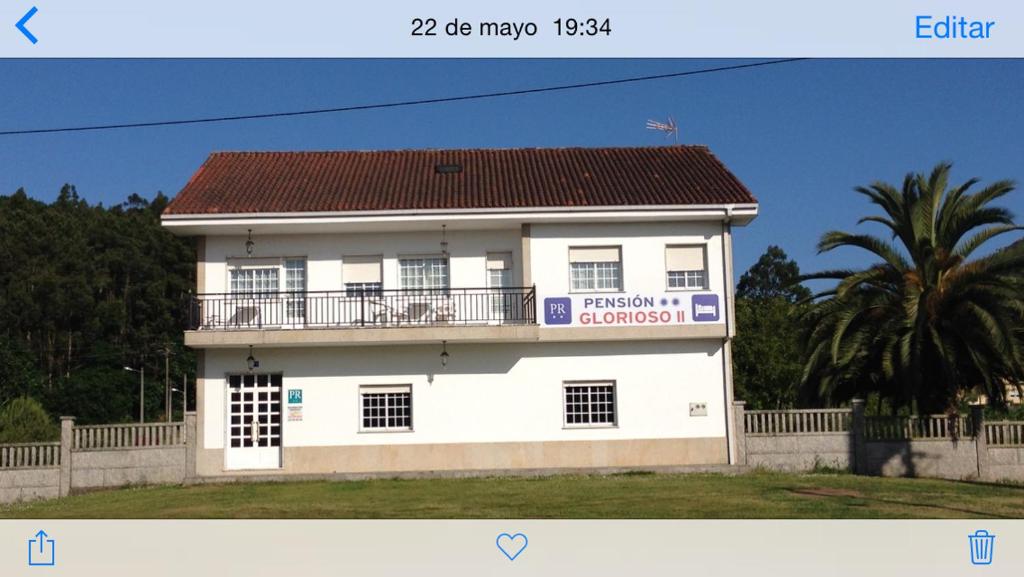
Task: Go back to the photo album
Action: (x=27, y=26)
